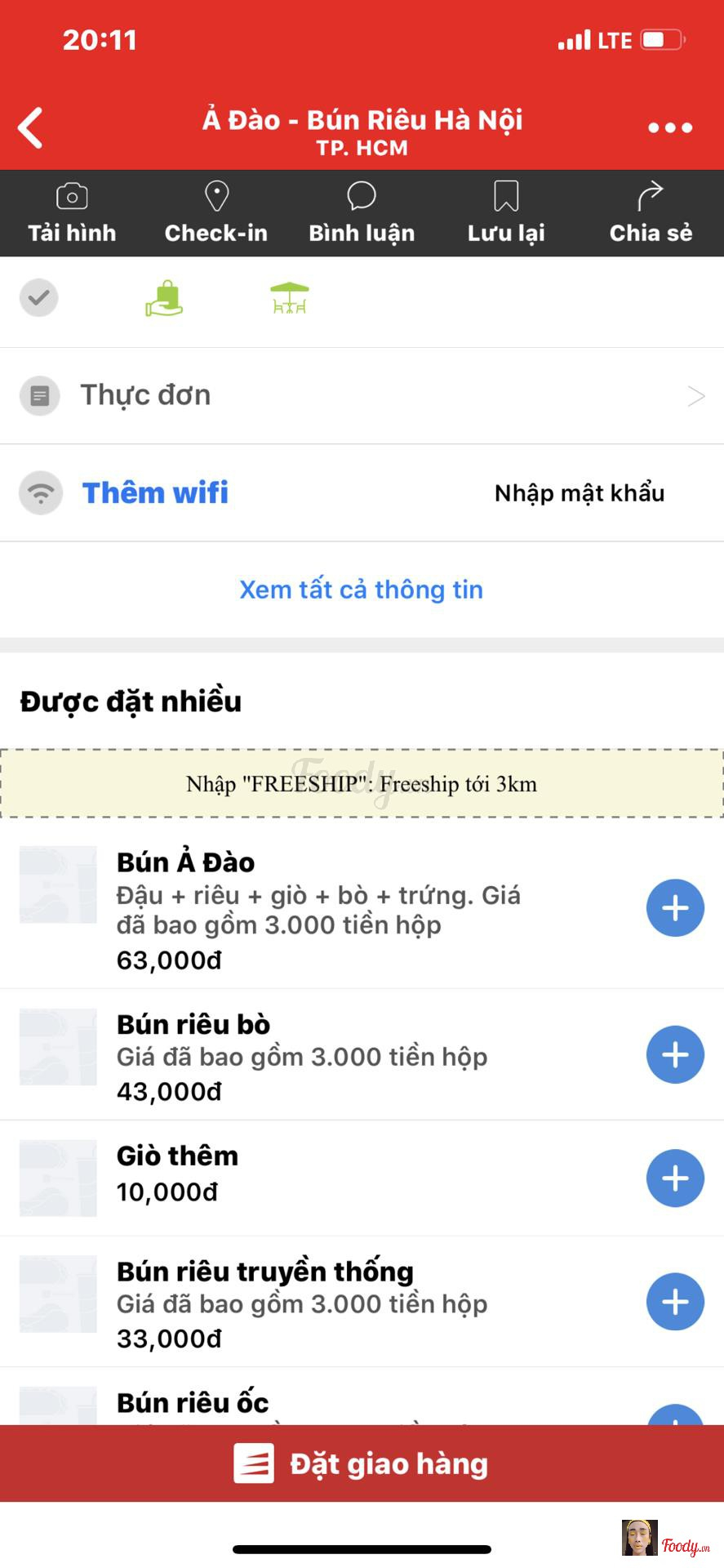The height and width of the screenshot is (1568, 724).
Task: Add Bún riêu bò to the order
Action: coord(675,1054)
